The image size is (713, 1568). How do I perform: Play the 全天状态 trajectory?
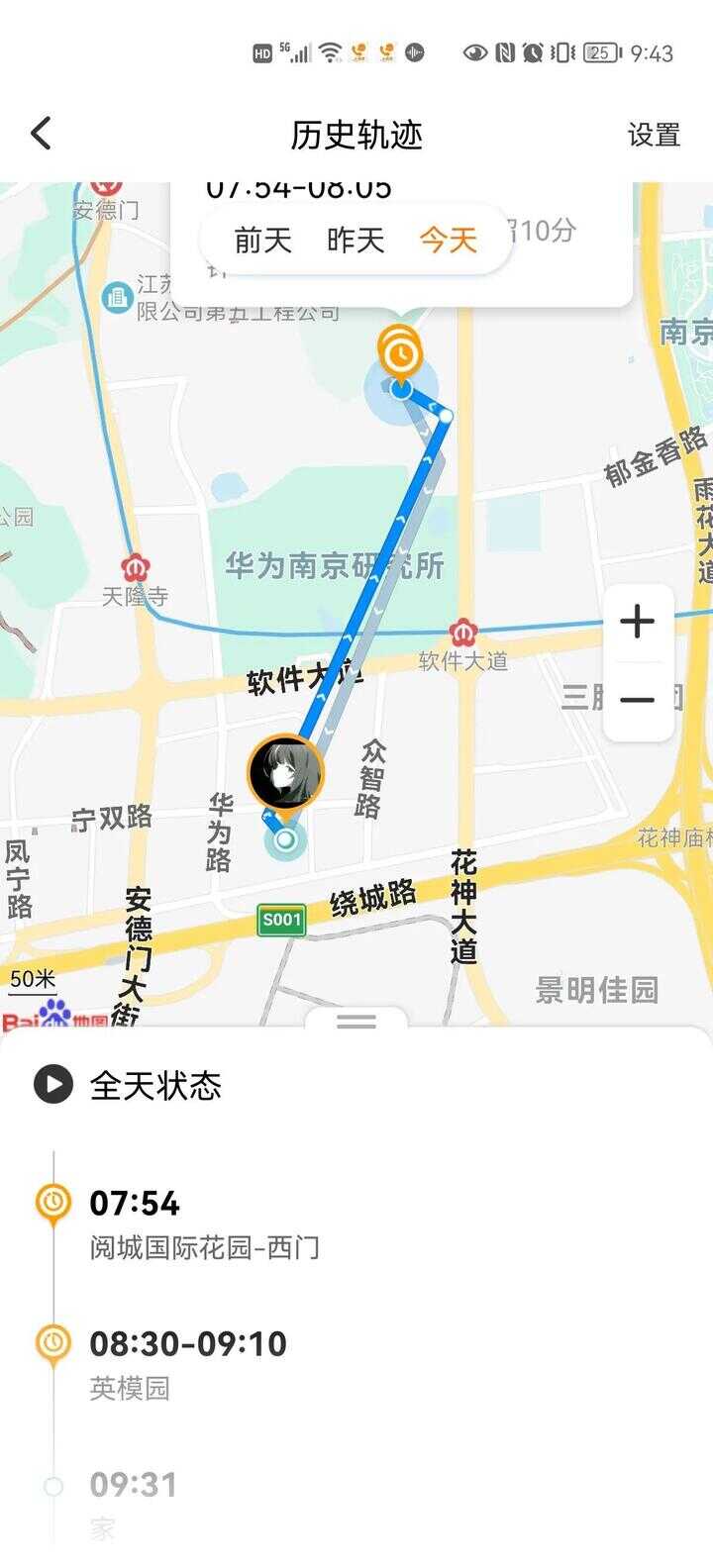(53, 1085)
